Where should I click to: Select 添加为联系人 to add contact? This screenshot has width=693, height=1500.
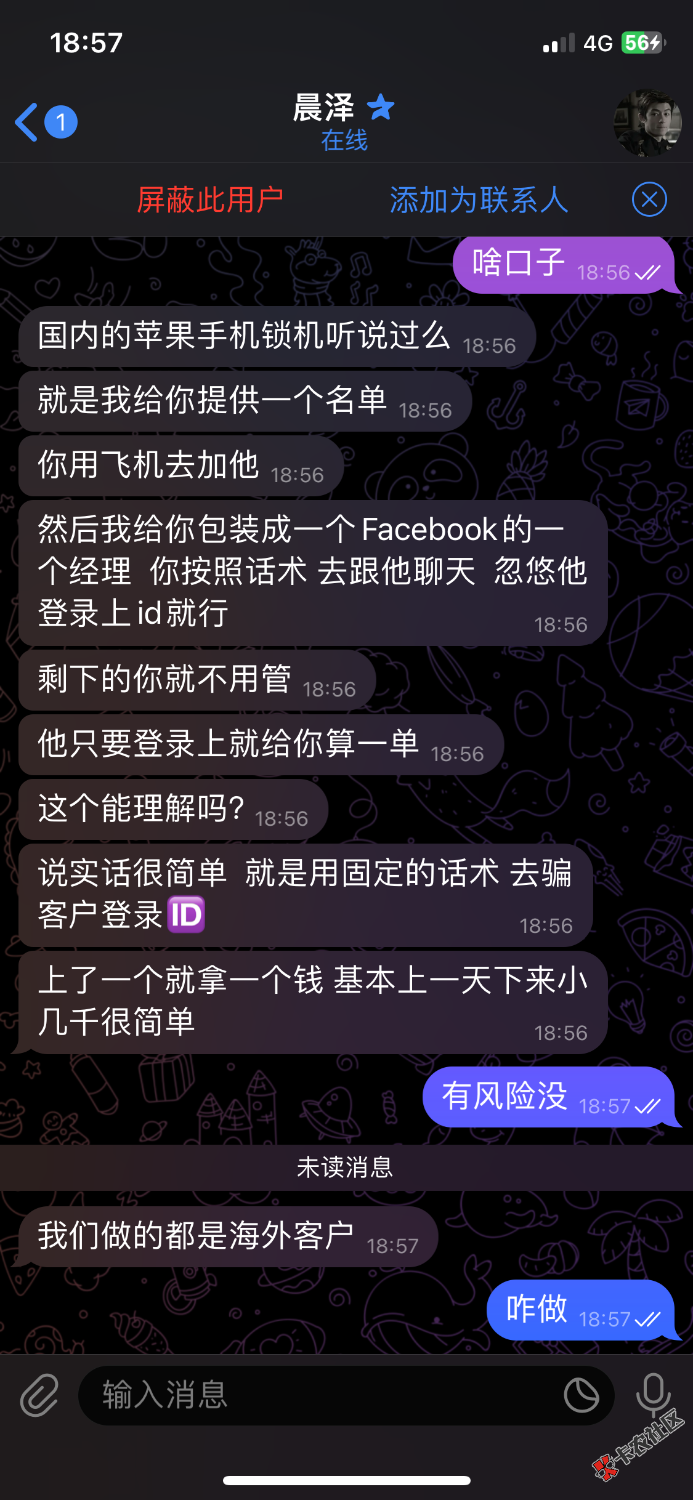tap(478, 200)
